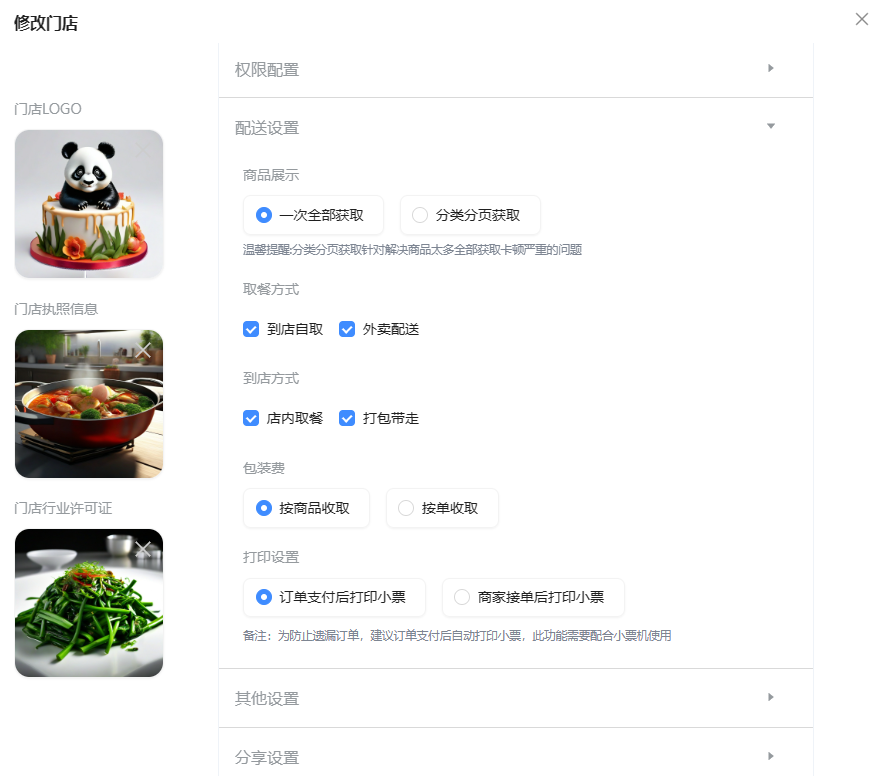
Task: Select 按商品收取 packaging fee
Action: click(x=264, y=508)
